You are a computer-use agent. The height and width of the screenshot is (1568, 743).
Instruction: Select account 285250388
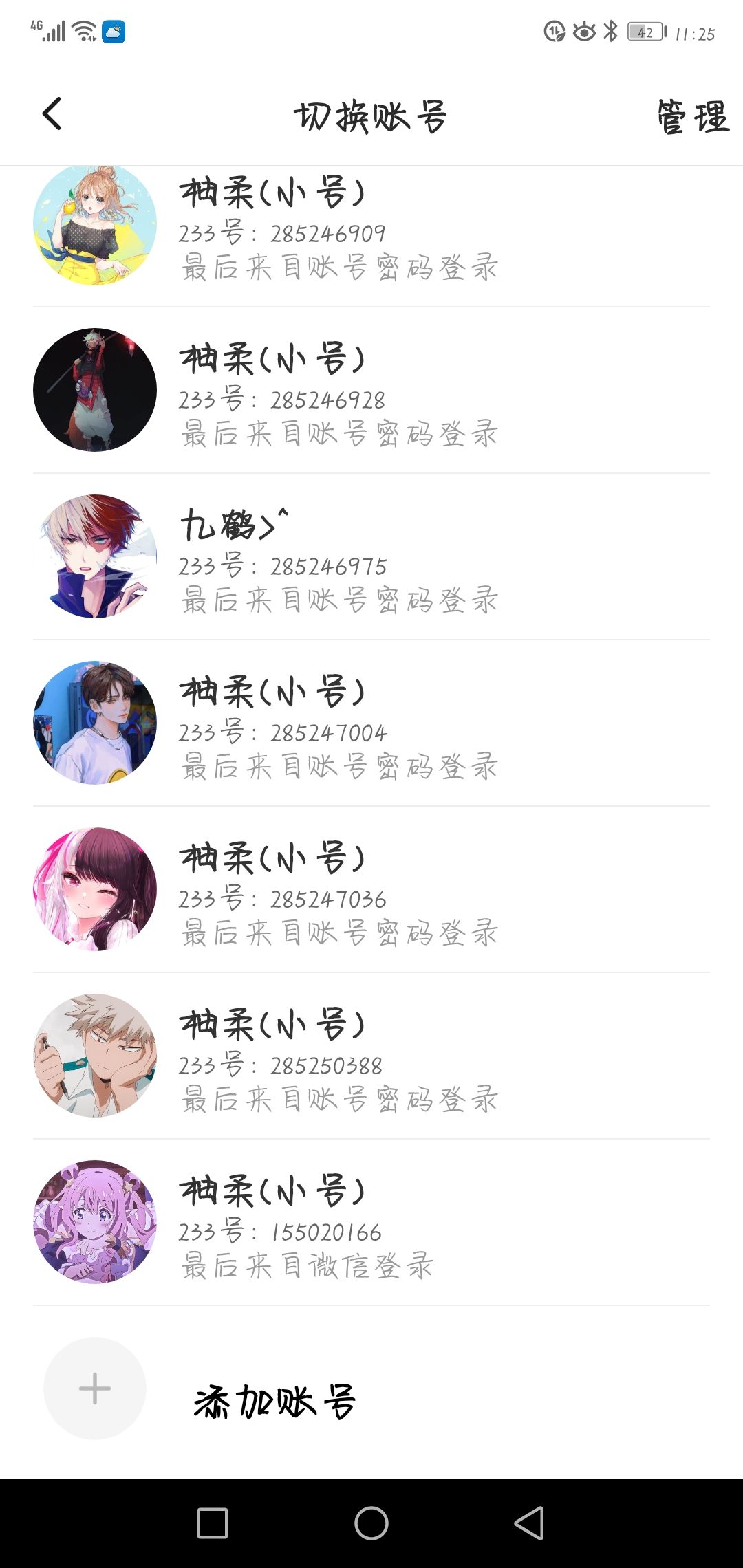click(x=371, y=1056)
